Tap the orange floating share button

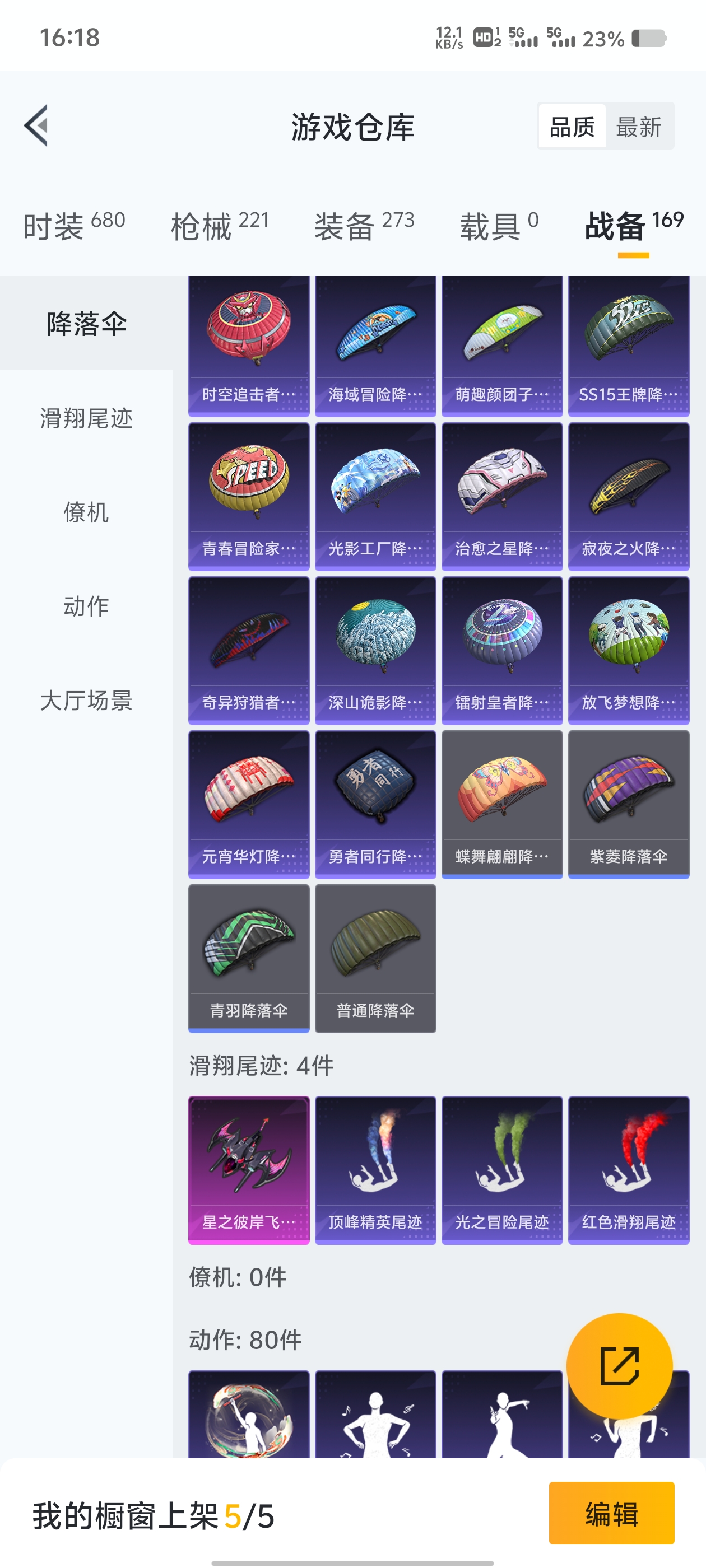click(x=619, y=1366)
